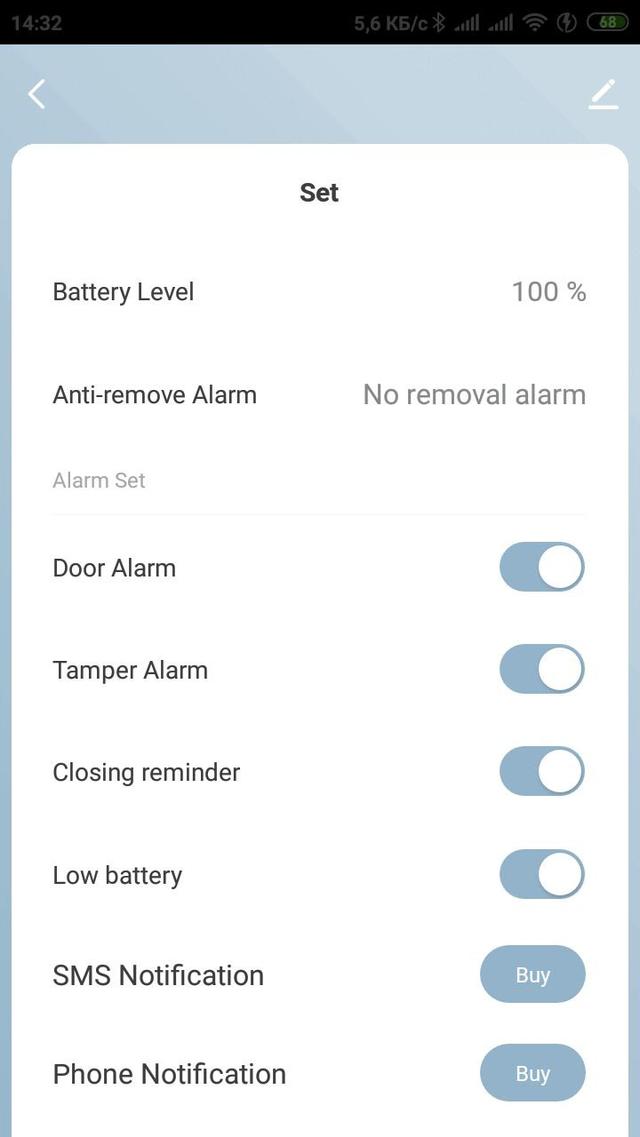The height and width of the screenshot is (1137, 640).
Task: Toggle the Closing reminder switch
Action: click(542, 771)
